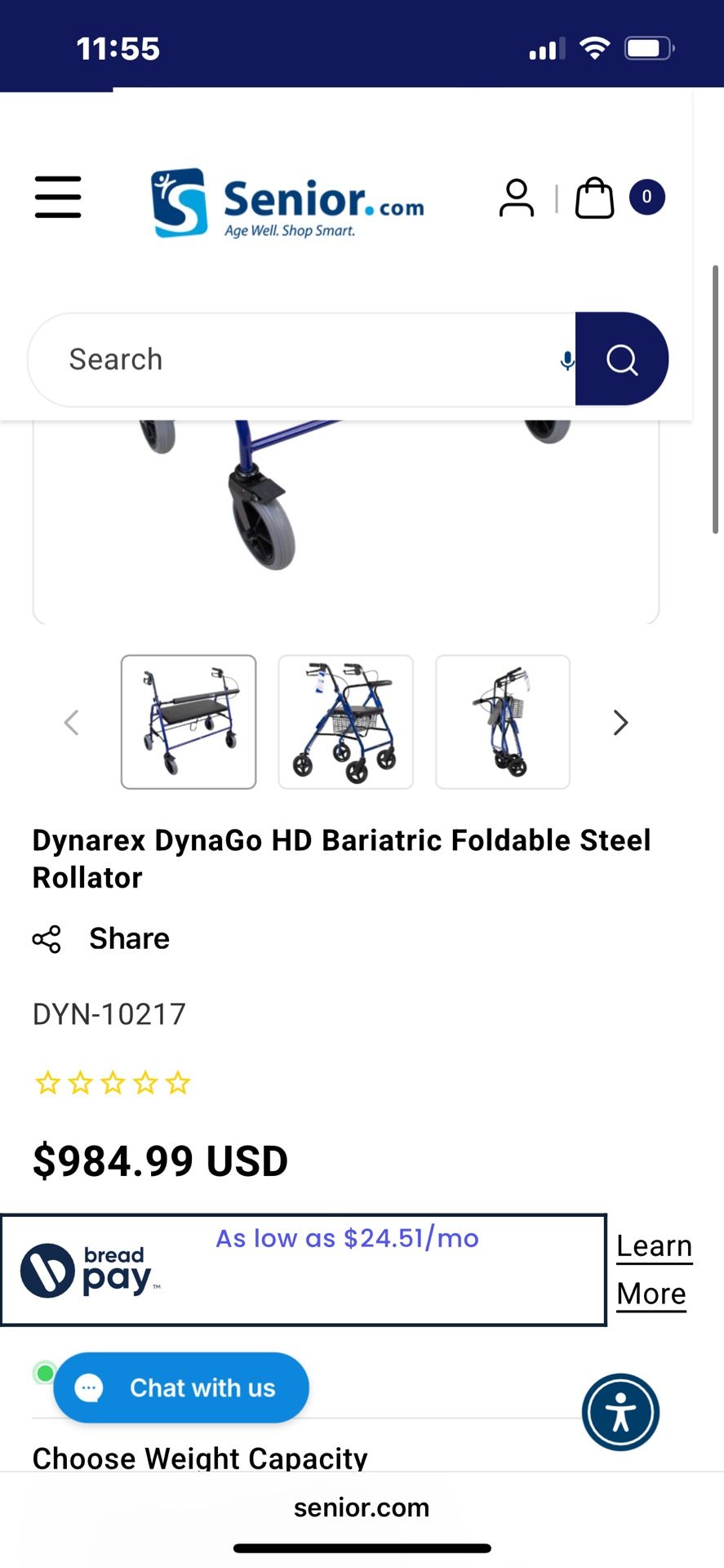Select the rollator thumbnail with basket
Screen dimensions: 724x1568
pyautogui.click(x=346, y=722)
